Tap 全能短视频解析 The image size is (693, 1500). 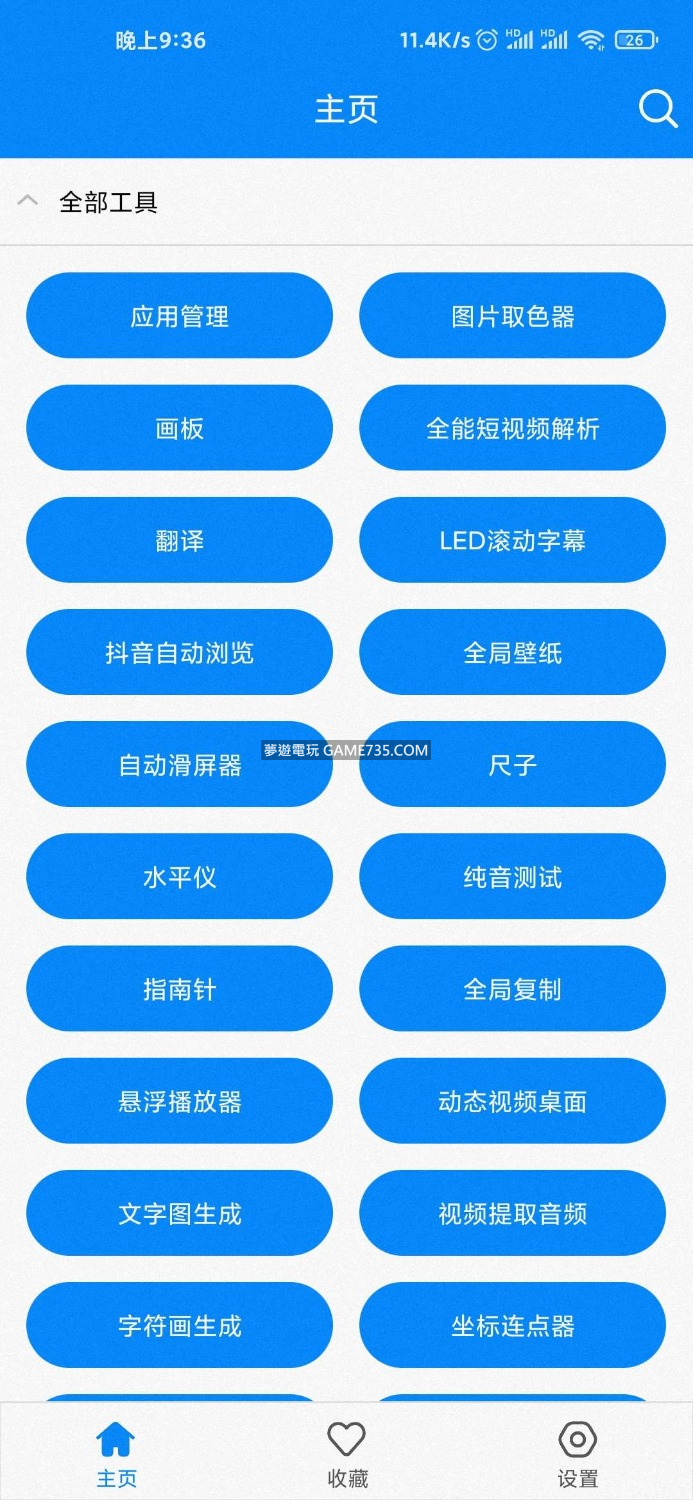(x=512, y=428)
